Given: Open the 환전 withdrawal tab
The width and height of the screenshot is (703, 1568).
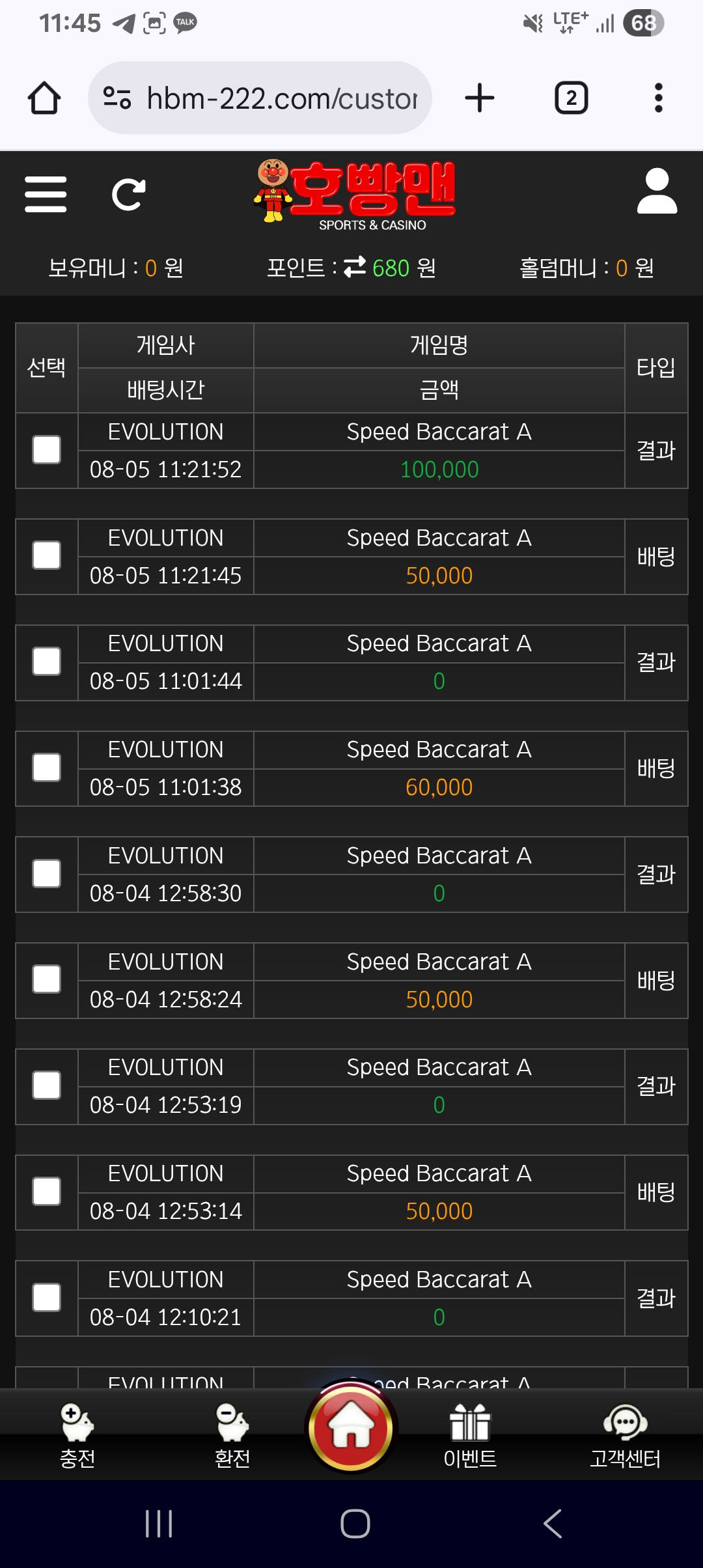Looking at the screenshot, I should point(232,1436).
